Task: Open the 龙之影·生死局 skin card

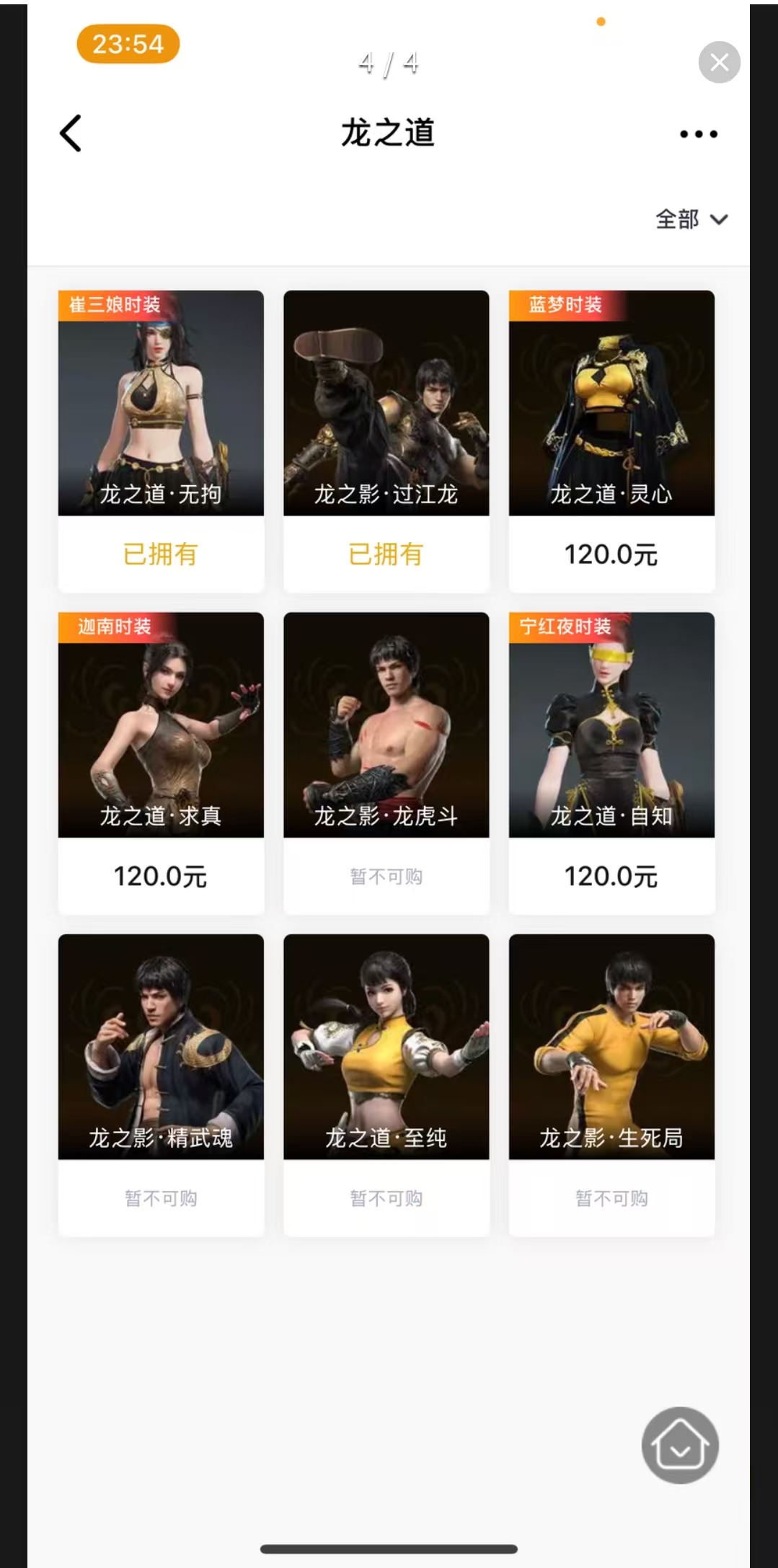Action: (611, 1047)
